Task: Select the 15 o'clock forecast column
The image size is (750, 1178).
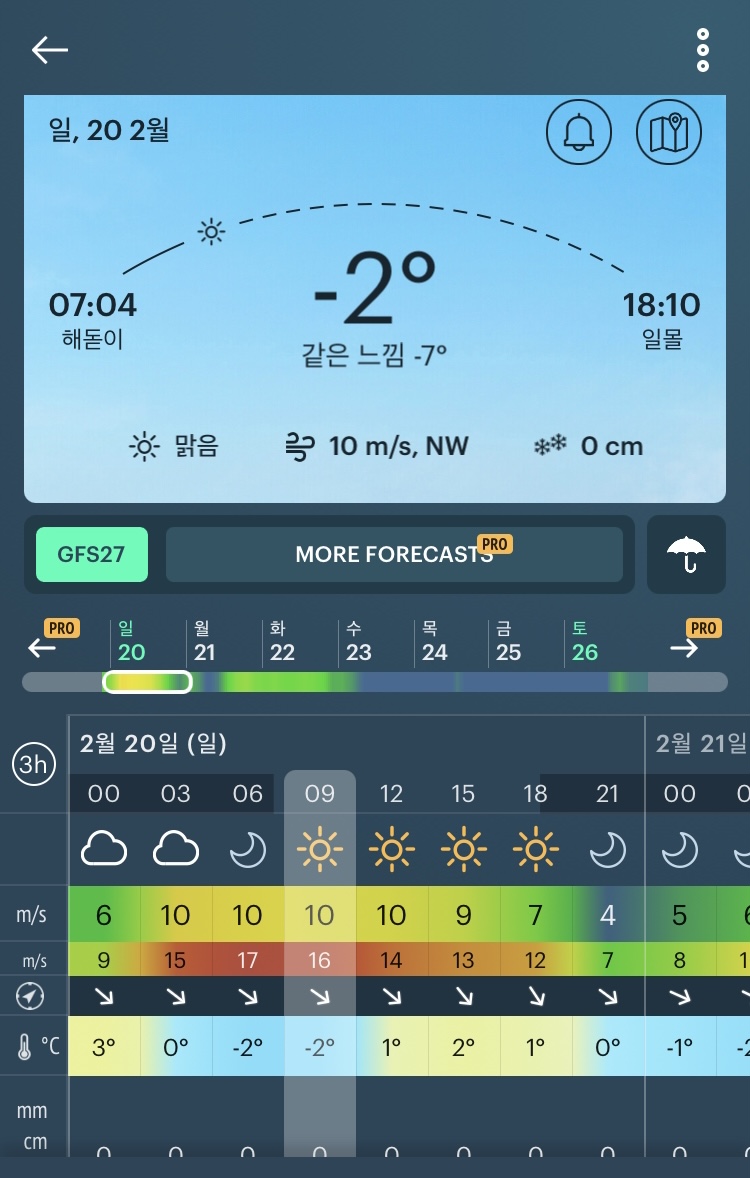Action: pyautogui.click(x=463, y=794)
